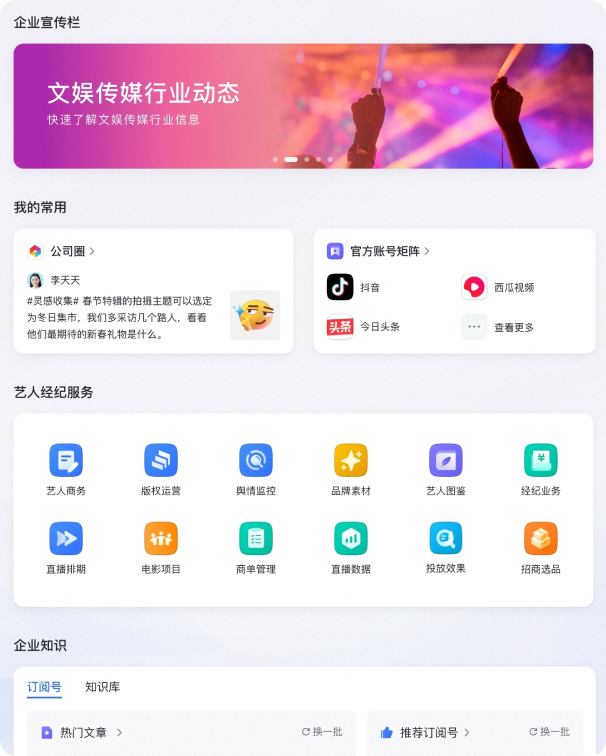606x756 pixels.
Task: Open the 公司圈 section
Action: 68,251
